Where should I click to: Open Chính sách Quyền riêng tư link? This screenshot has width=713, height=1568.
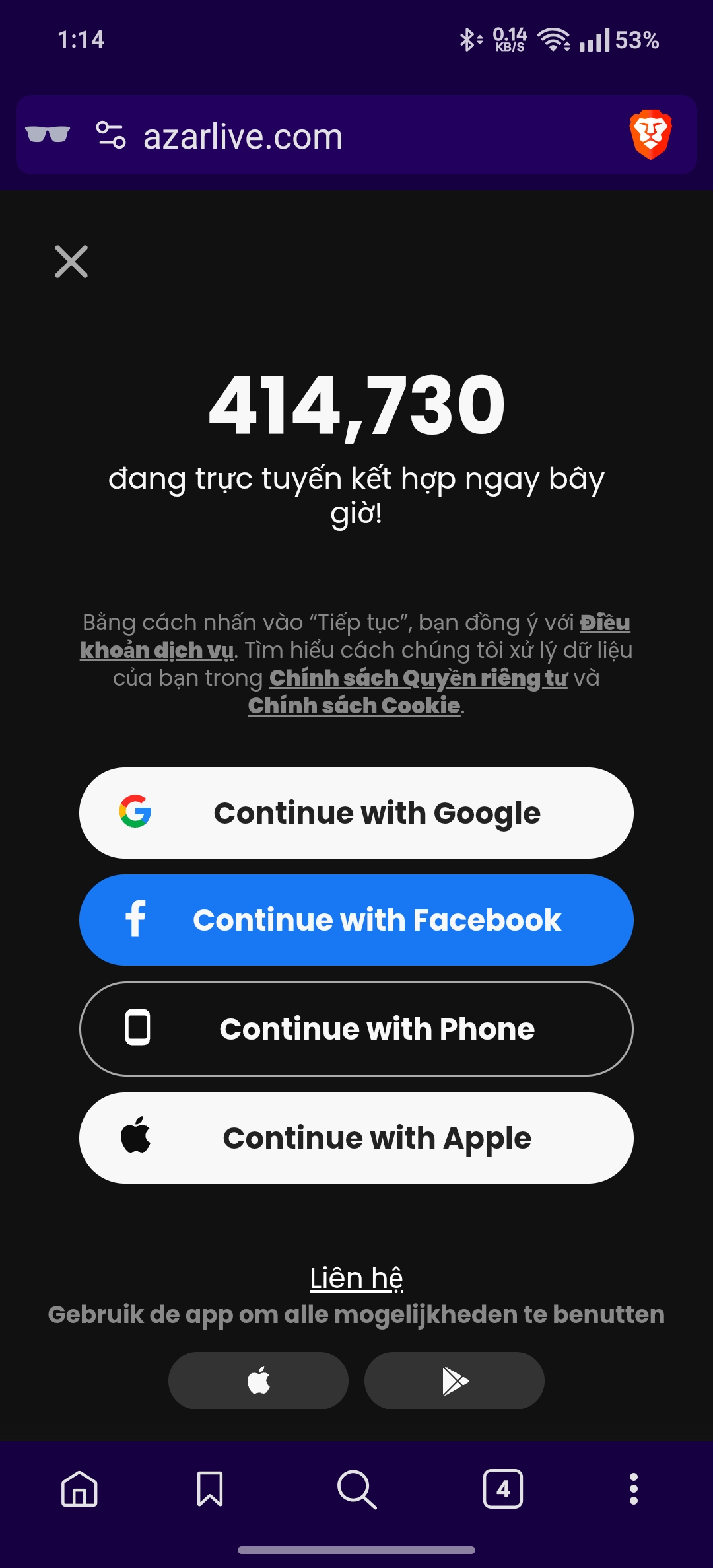419,678
